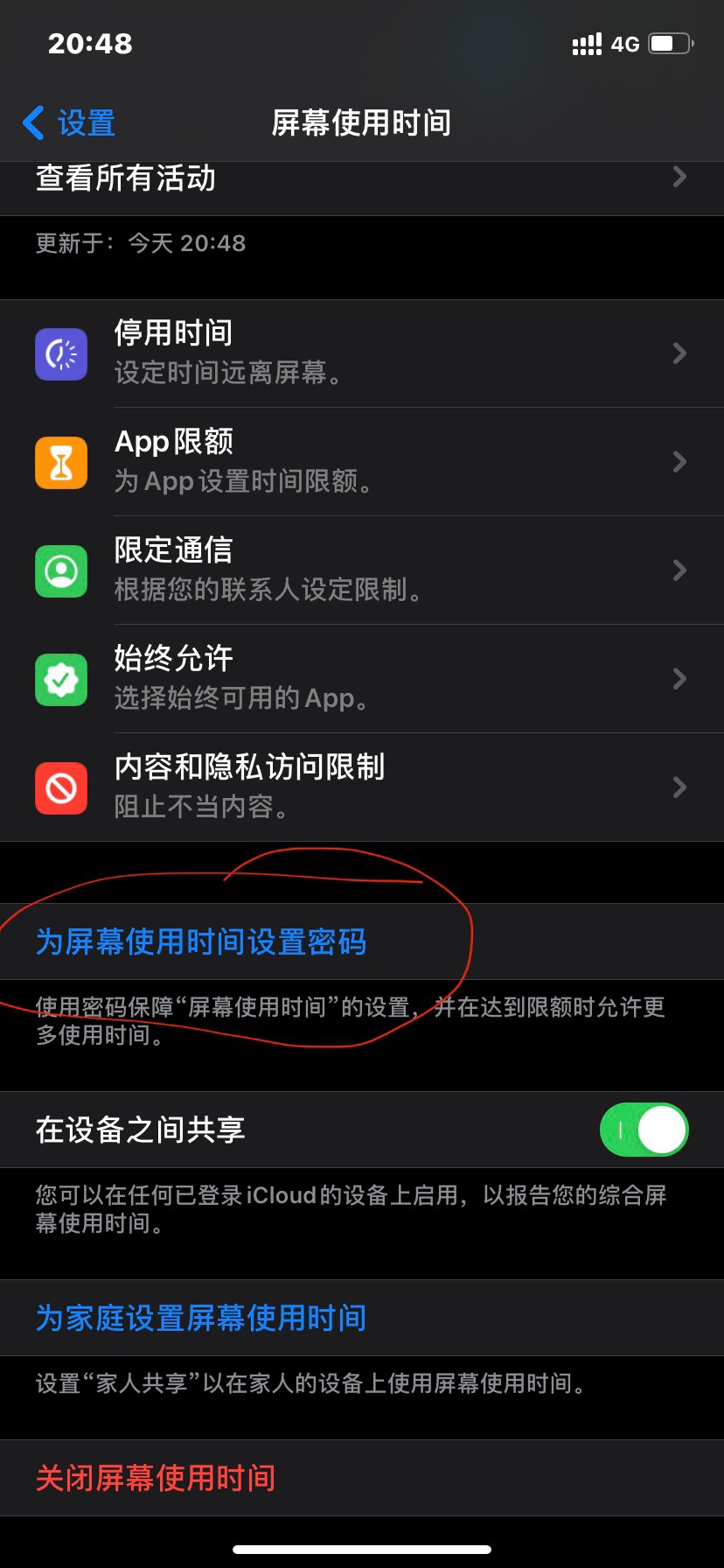This screenshot has height=1568, width=724.
Task: Open 限定通信 settings
Action: (350, 570)
